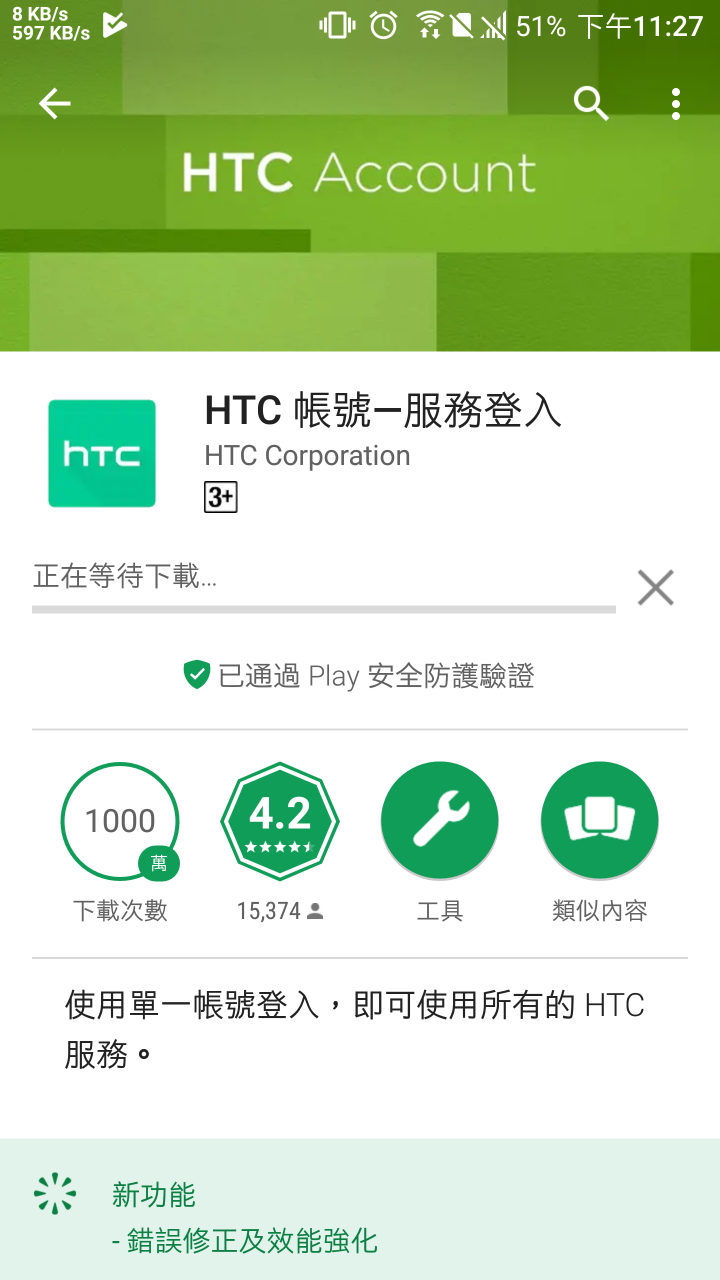Expand the app description text
The height and width of the screenshot is (1280, 720).
[355, 1028]
